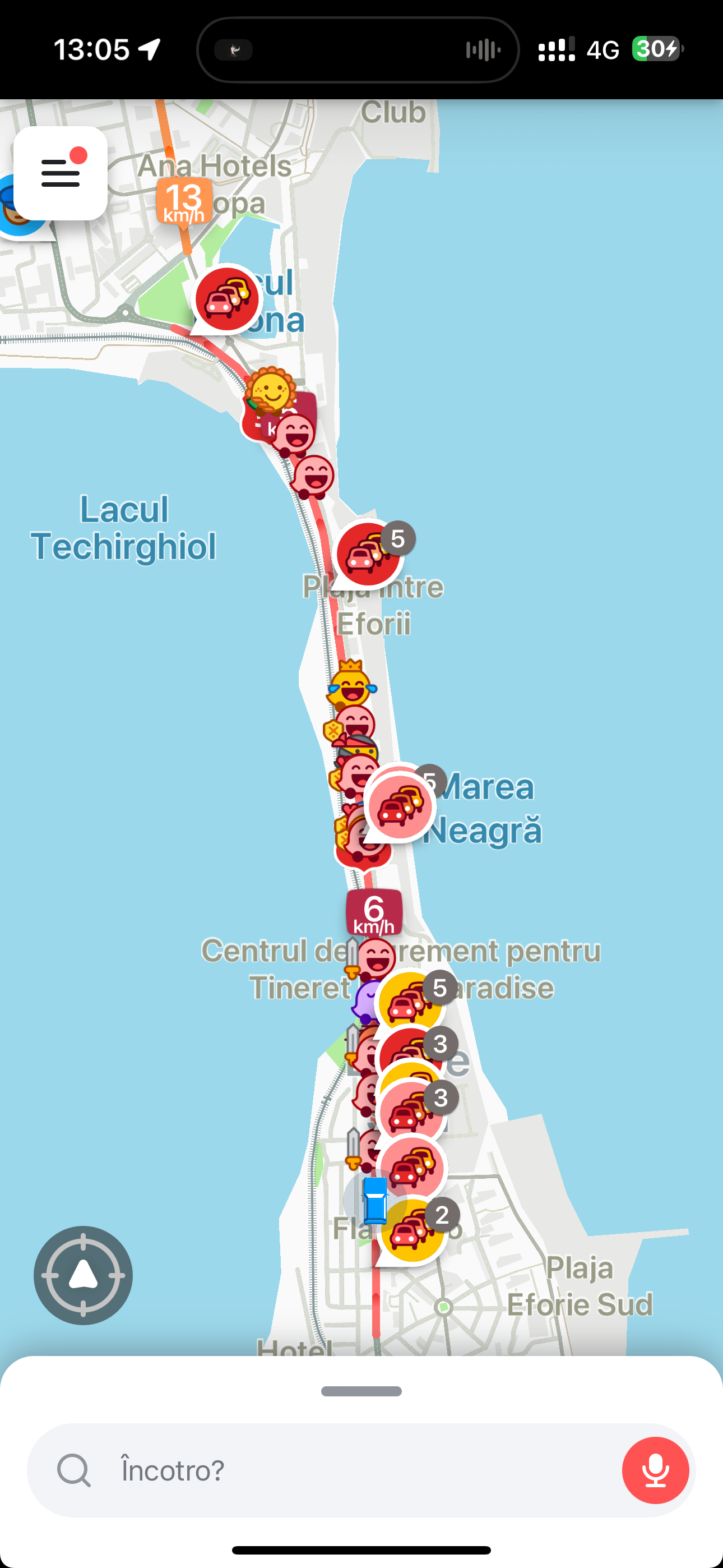This screenshot has height=1568, width=723.
Task: Open the 6 km/h traffic speed marker
Action: [374, 913]
